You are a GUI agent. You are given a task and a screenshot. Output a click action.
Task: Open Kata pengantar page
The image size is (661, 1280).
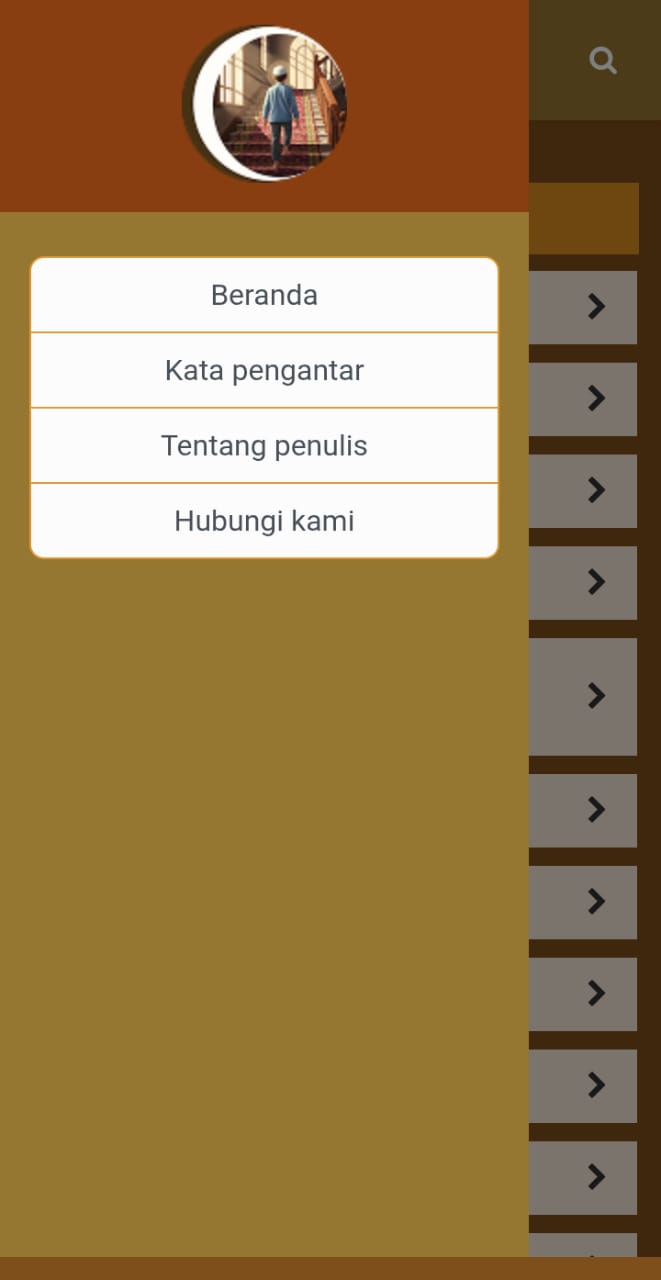[x=264, y=371]
